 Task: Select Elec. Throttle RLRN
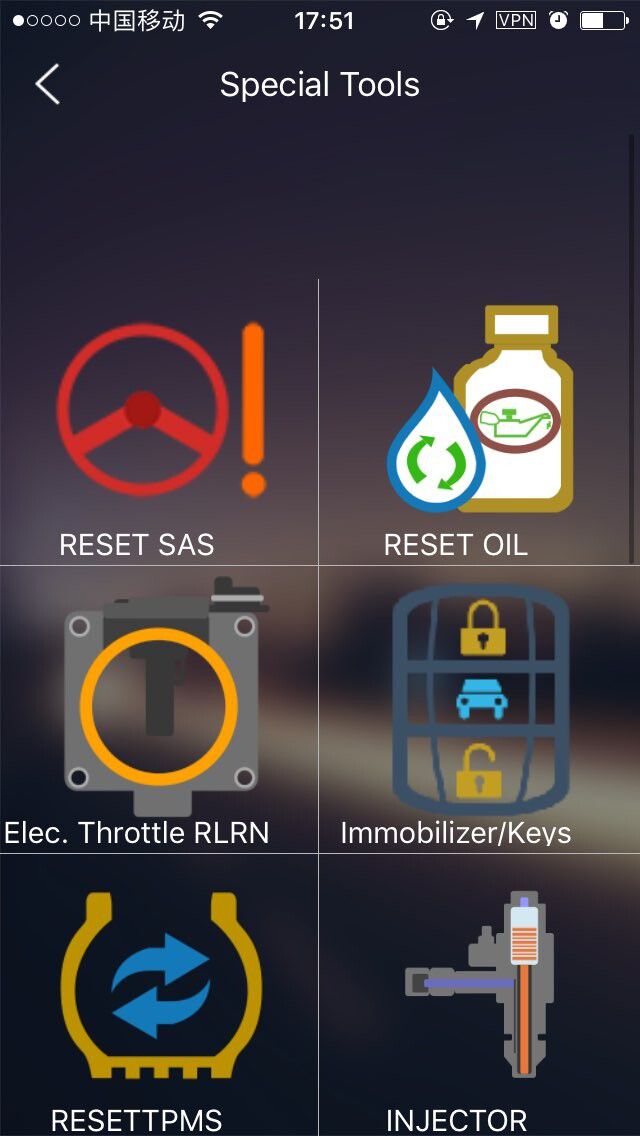point(160,710)
